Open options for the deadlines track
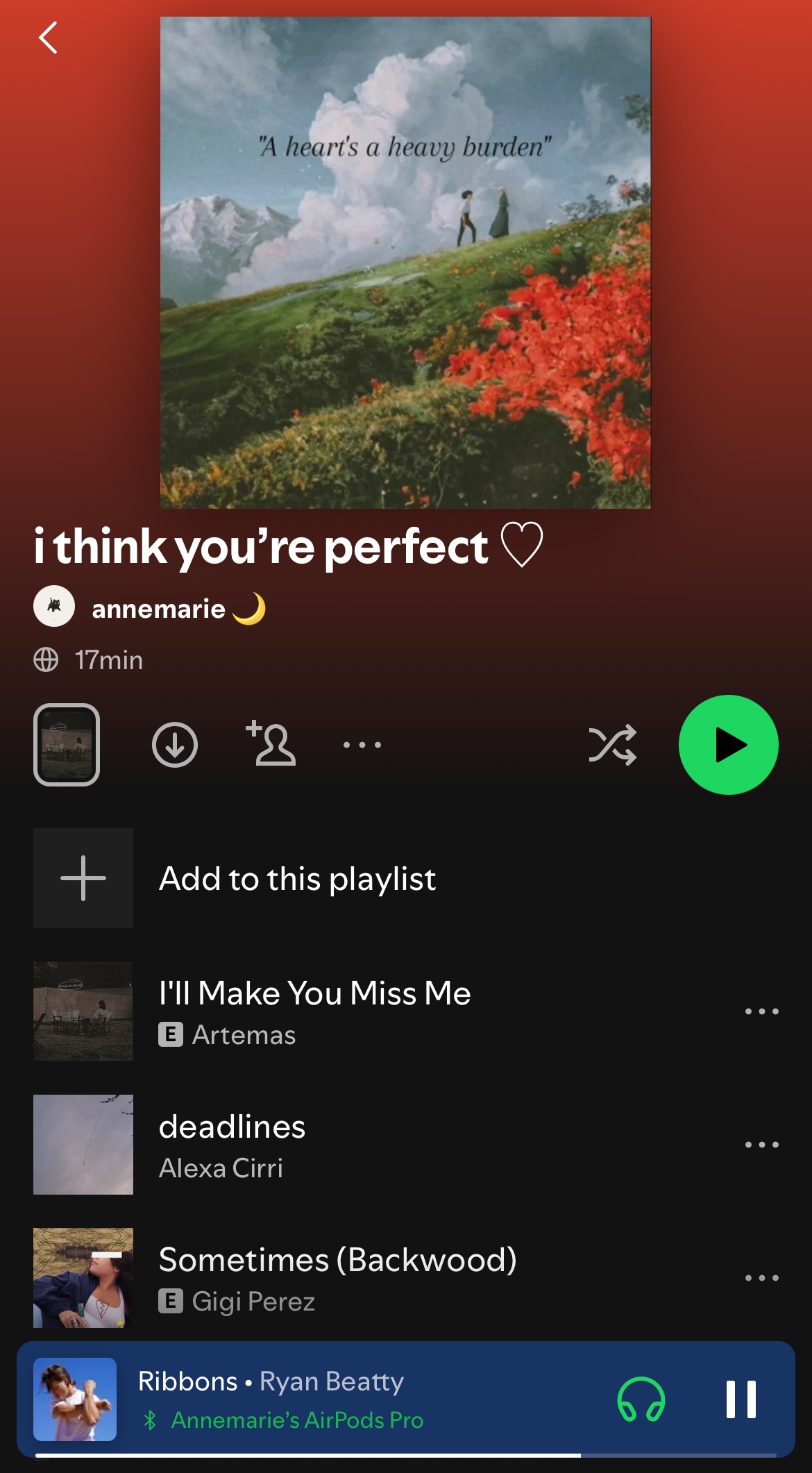This screenshot has width=812, height=1473. click(761, 1145)
